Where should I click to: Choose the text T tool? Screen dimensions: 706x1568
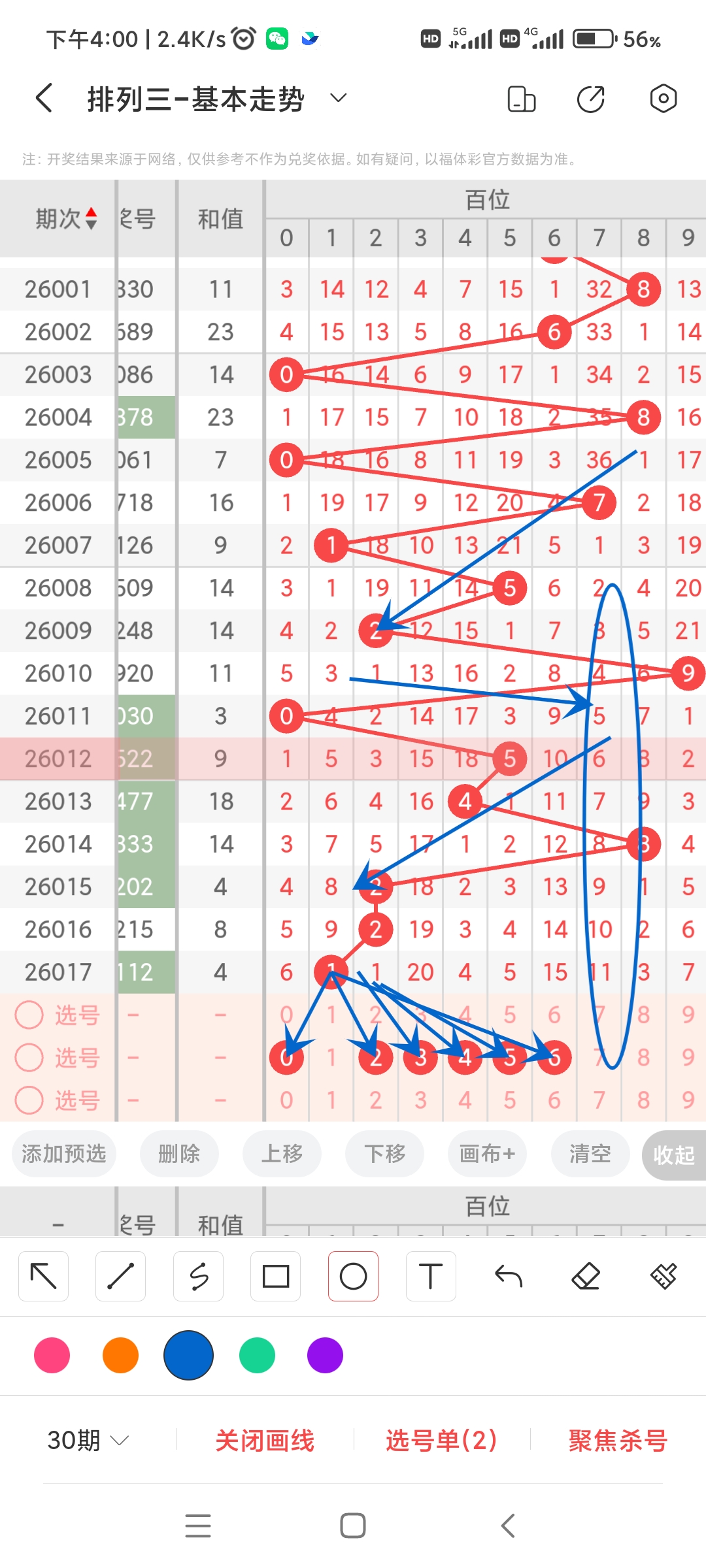(430, 1276)
